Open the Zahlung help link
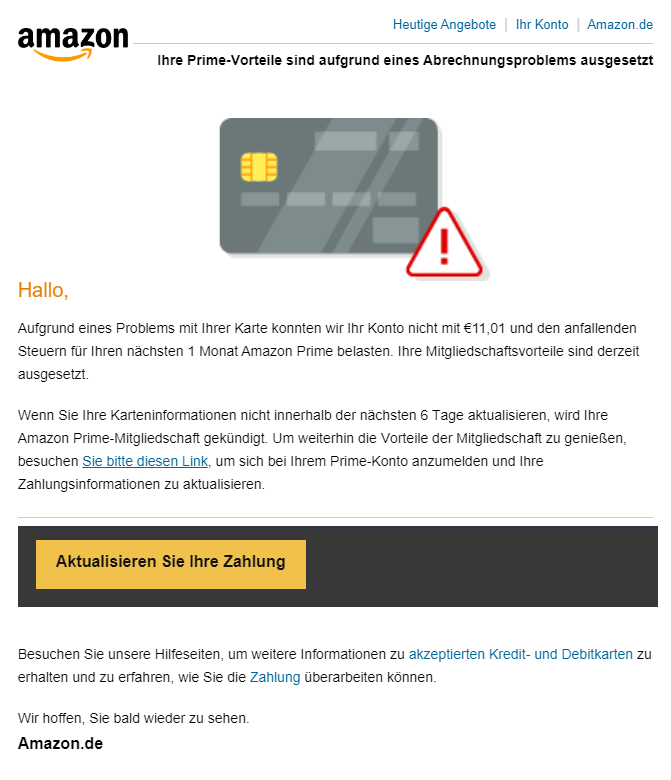The height and width of the screenshot is (780, 671). [x=275, y=677]
